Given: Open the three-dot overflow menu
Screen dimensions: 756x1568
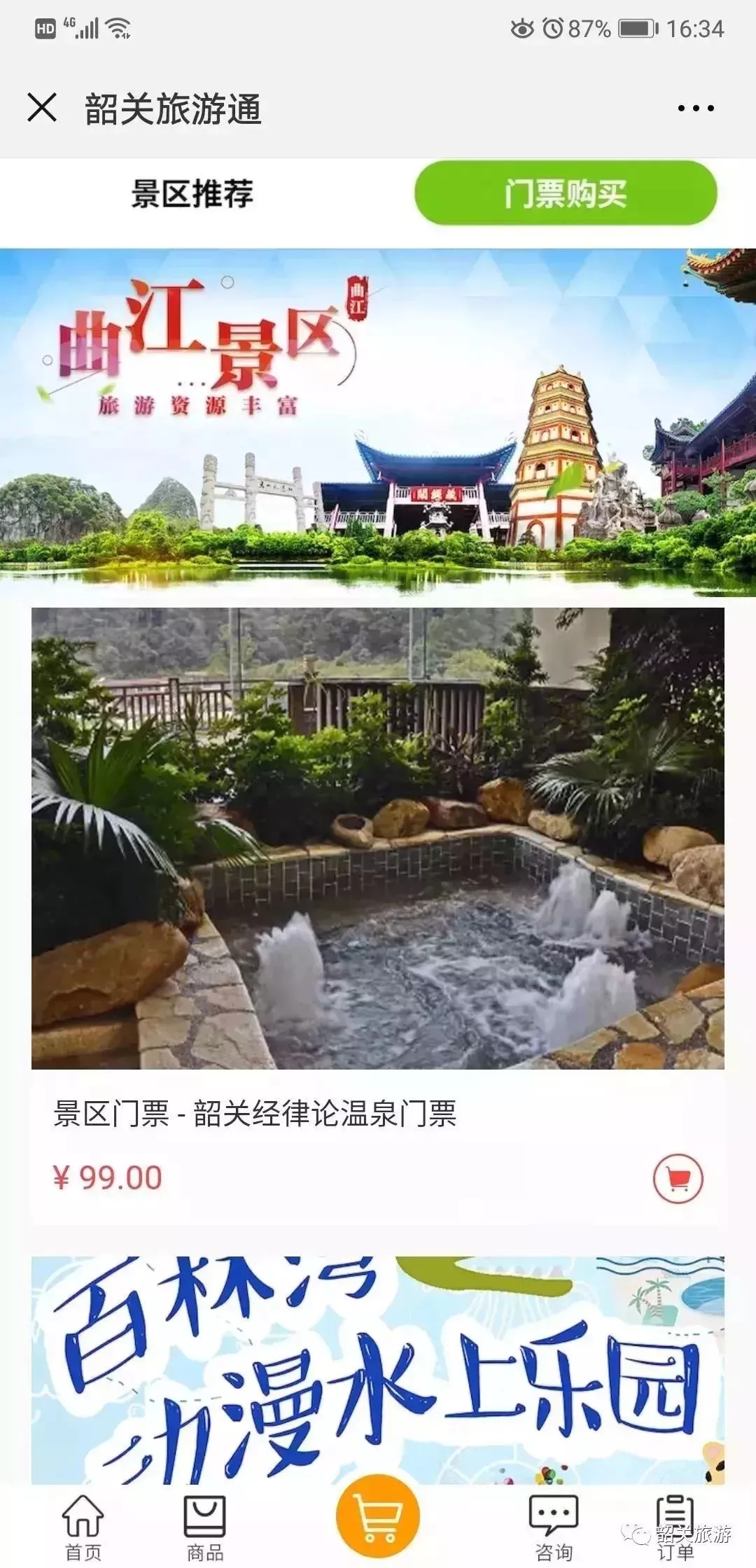Looking at the screenshot, I should [695, 108].
